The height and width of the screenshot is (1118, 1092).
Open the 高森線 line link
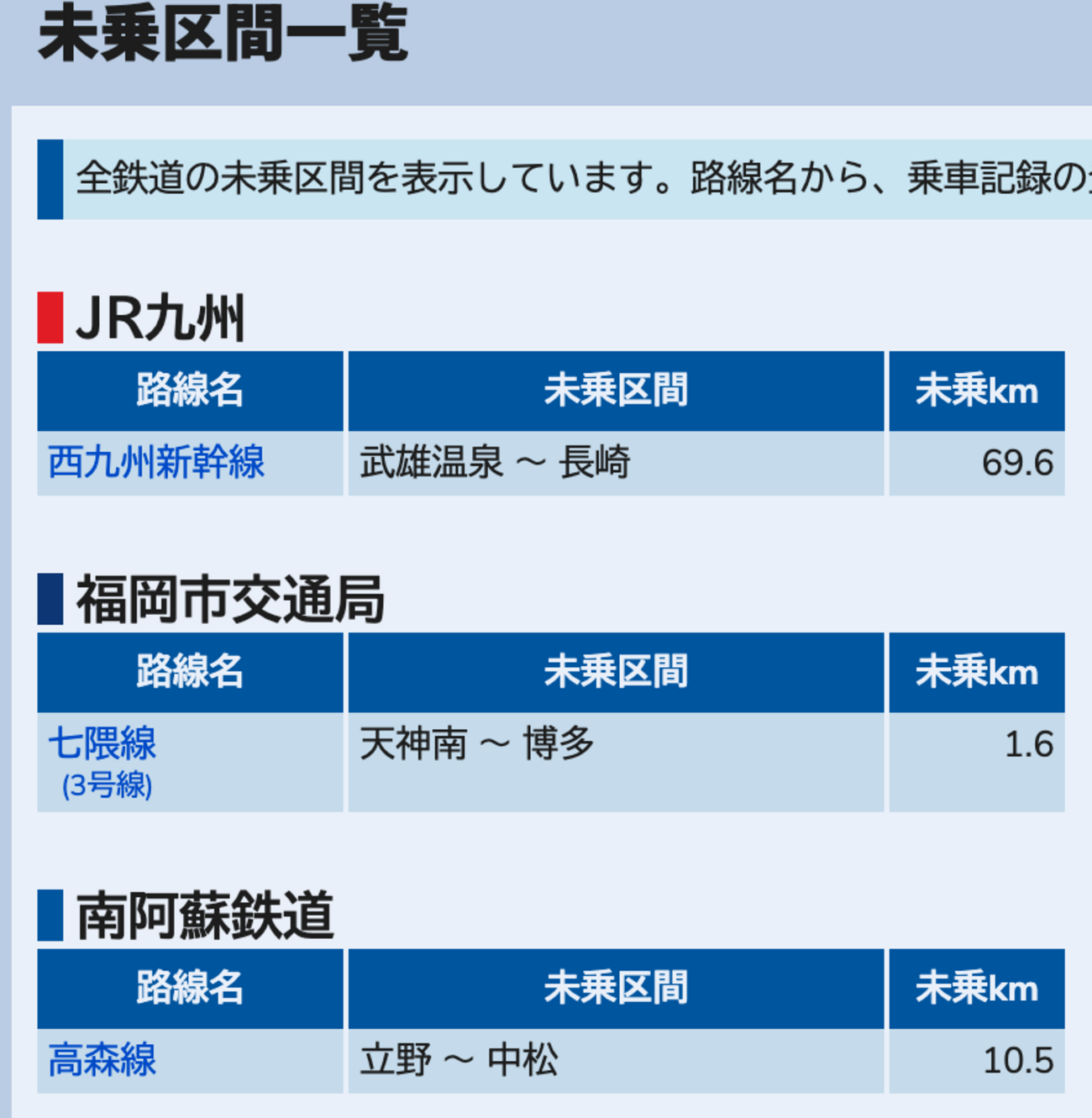pyautogui.click(x=102, y=1060)
